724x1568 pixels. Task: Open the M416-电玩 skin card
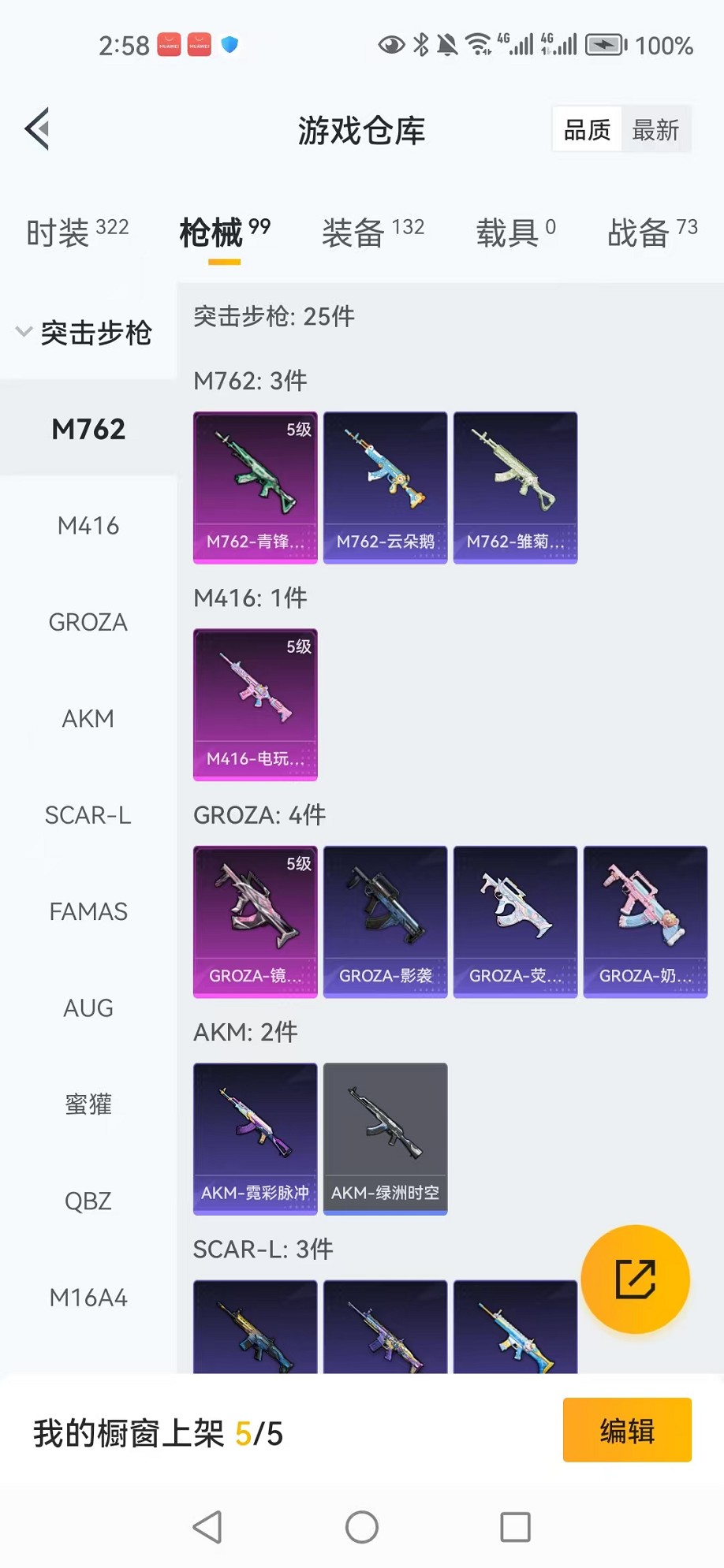[x=255, y=704]
